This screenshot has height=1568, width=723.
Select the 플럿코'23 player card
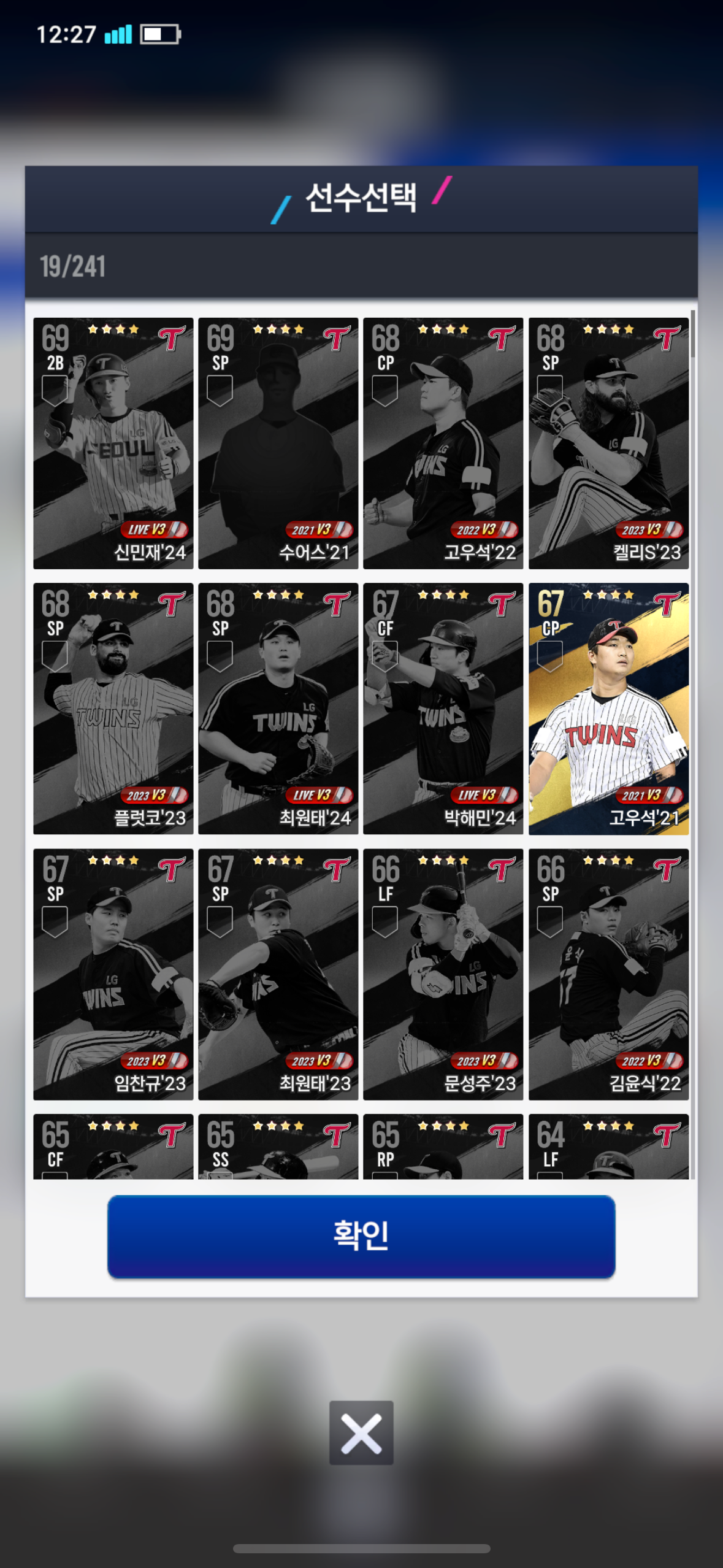pos(113,709)
